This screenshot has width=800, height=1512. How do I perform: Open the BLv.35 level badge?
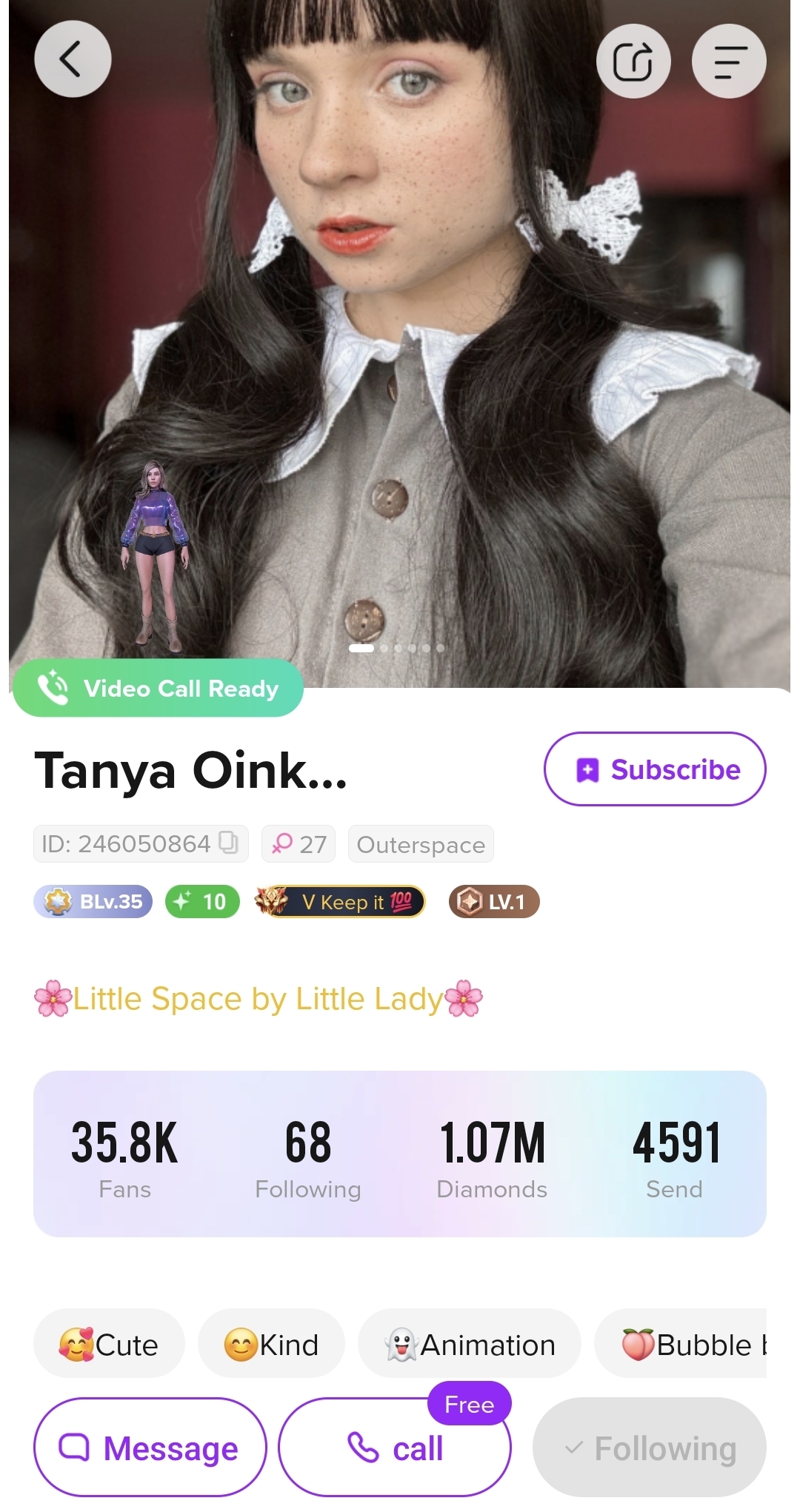93,901
